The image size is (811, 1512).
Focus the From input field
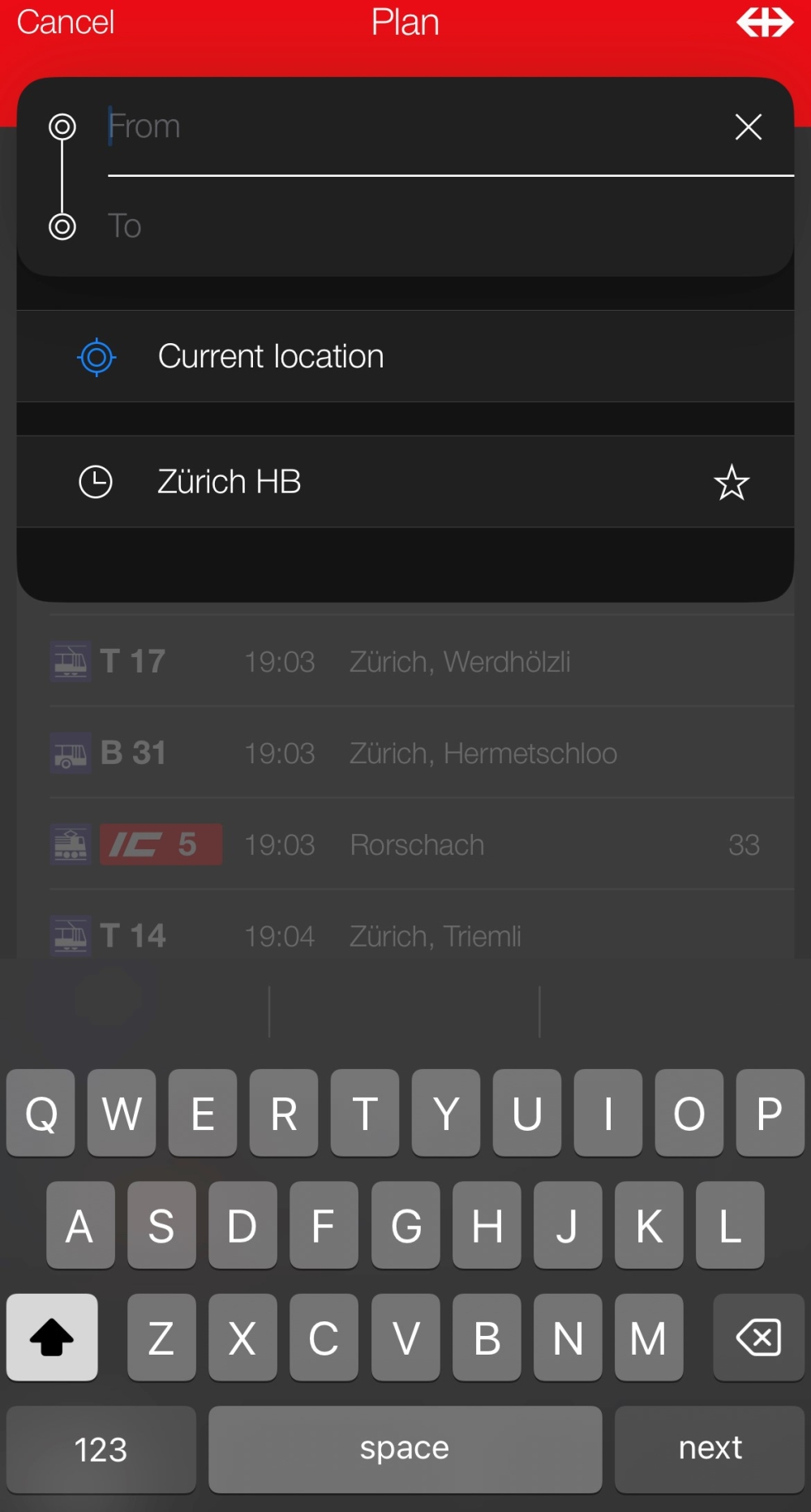point(405,127)
